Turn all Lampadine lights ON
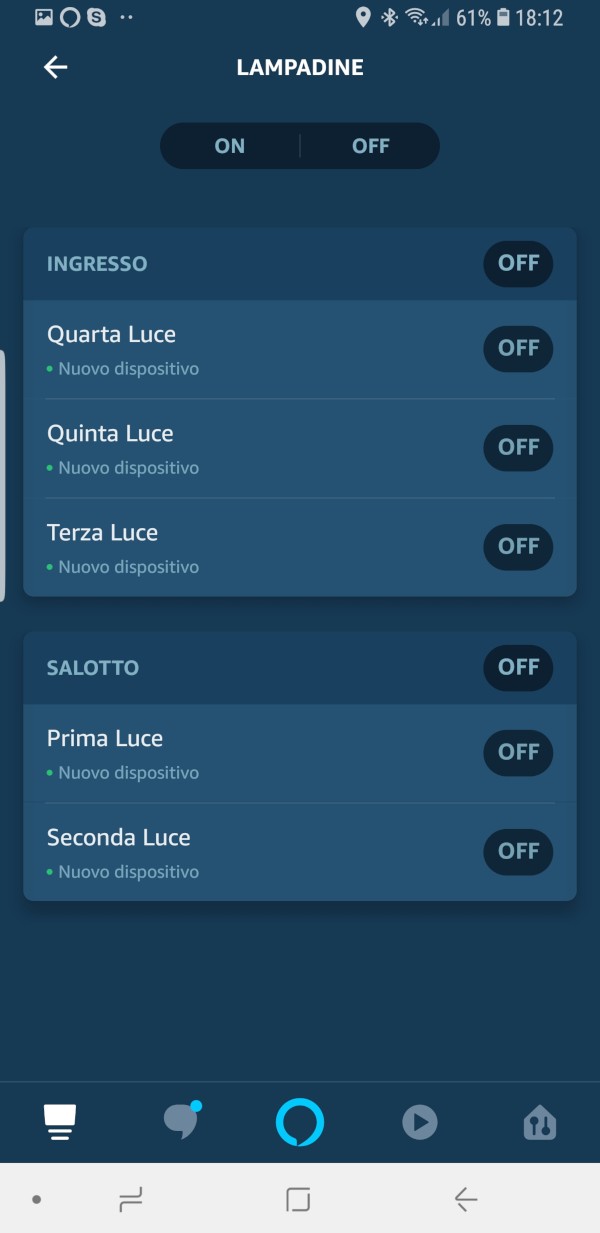This screenshot has width=600, height=1233. [x=230, y=146]
